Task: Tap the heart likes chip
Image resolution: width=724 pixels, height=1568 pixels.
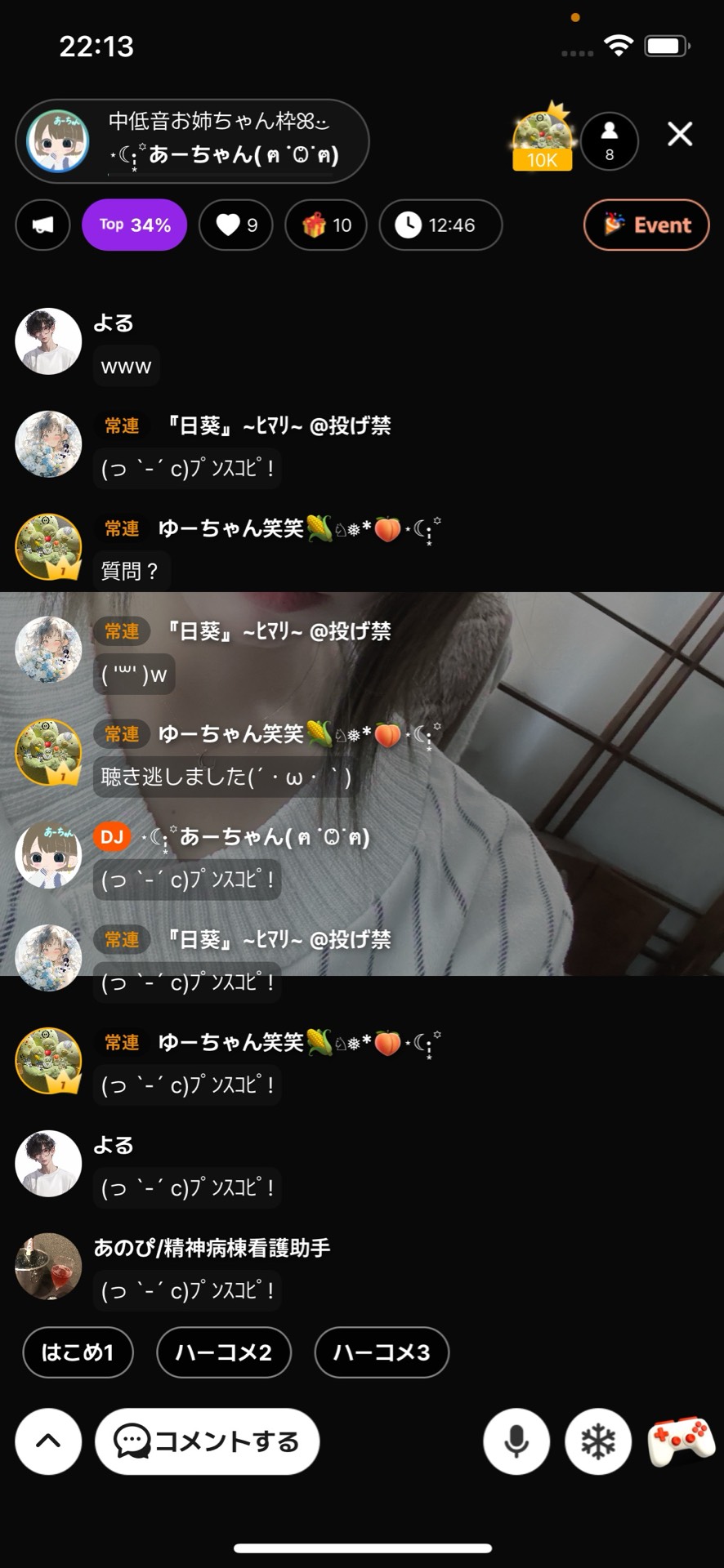Action: (x=236, y=225)
